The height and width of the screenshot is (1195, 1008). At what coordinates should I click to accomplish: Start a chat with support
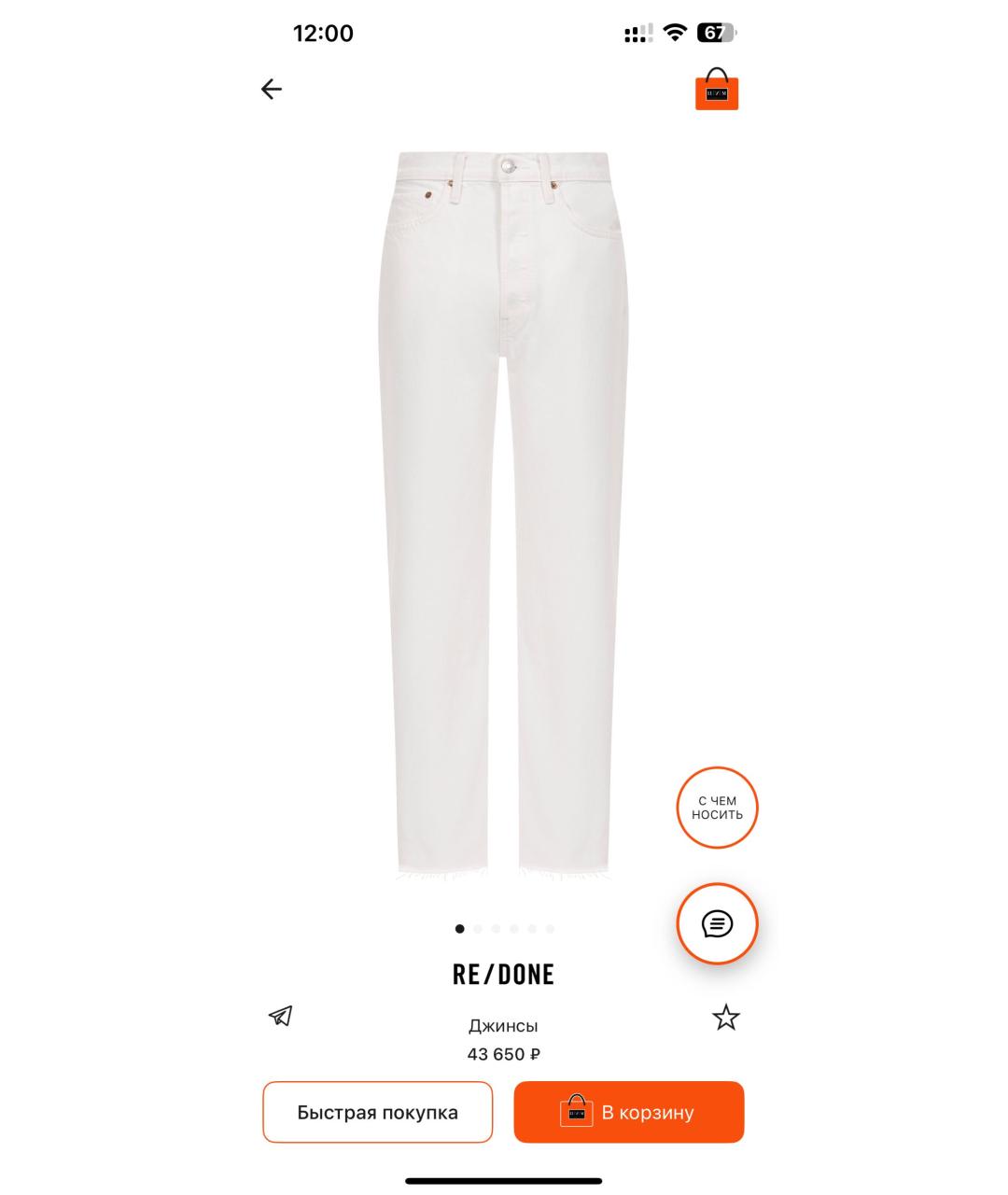(717, 924)
